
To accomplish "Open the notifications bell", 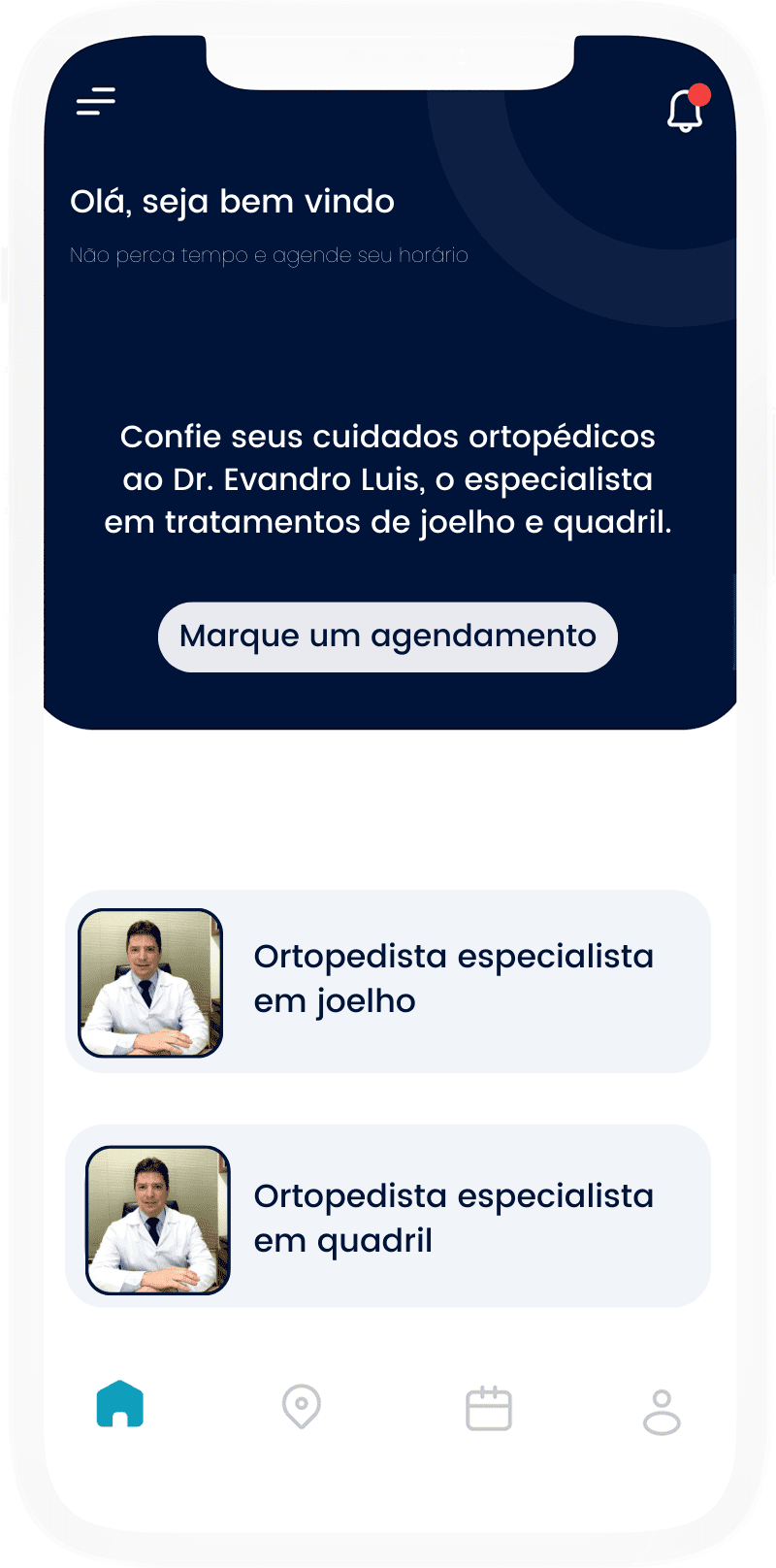I will [686, 111].
